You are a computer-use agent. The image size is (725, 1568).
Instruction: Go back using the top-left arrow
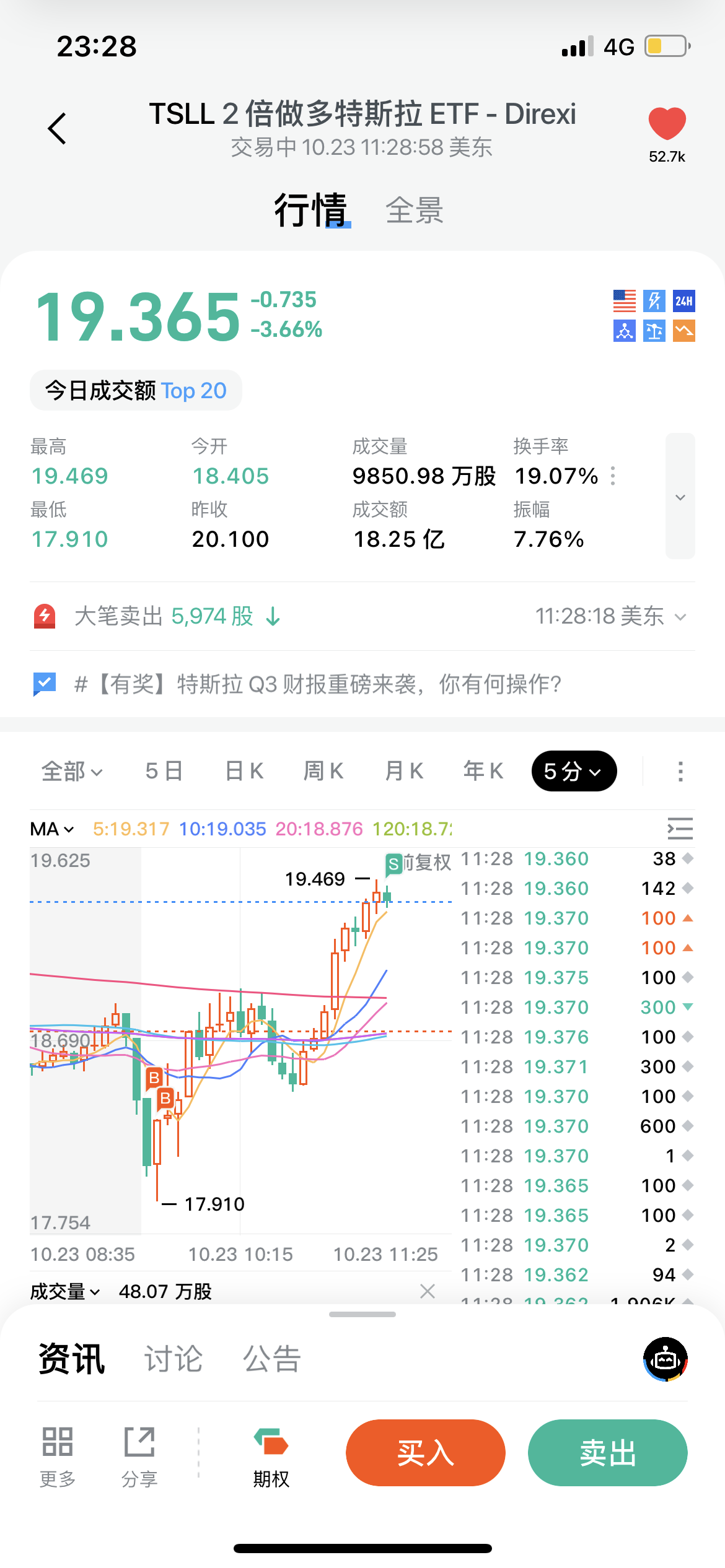pos(57,129)
